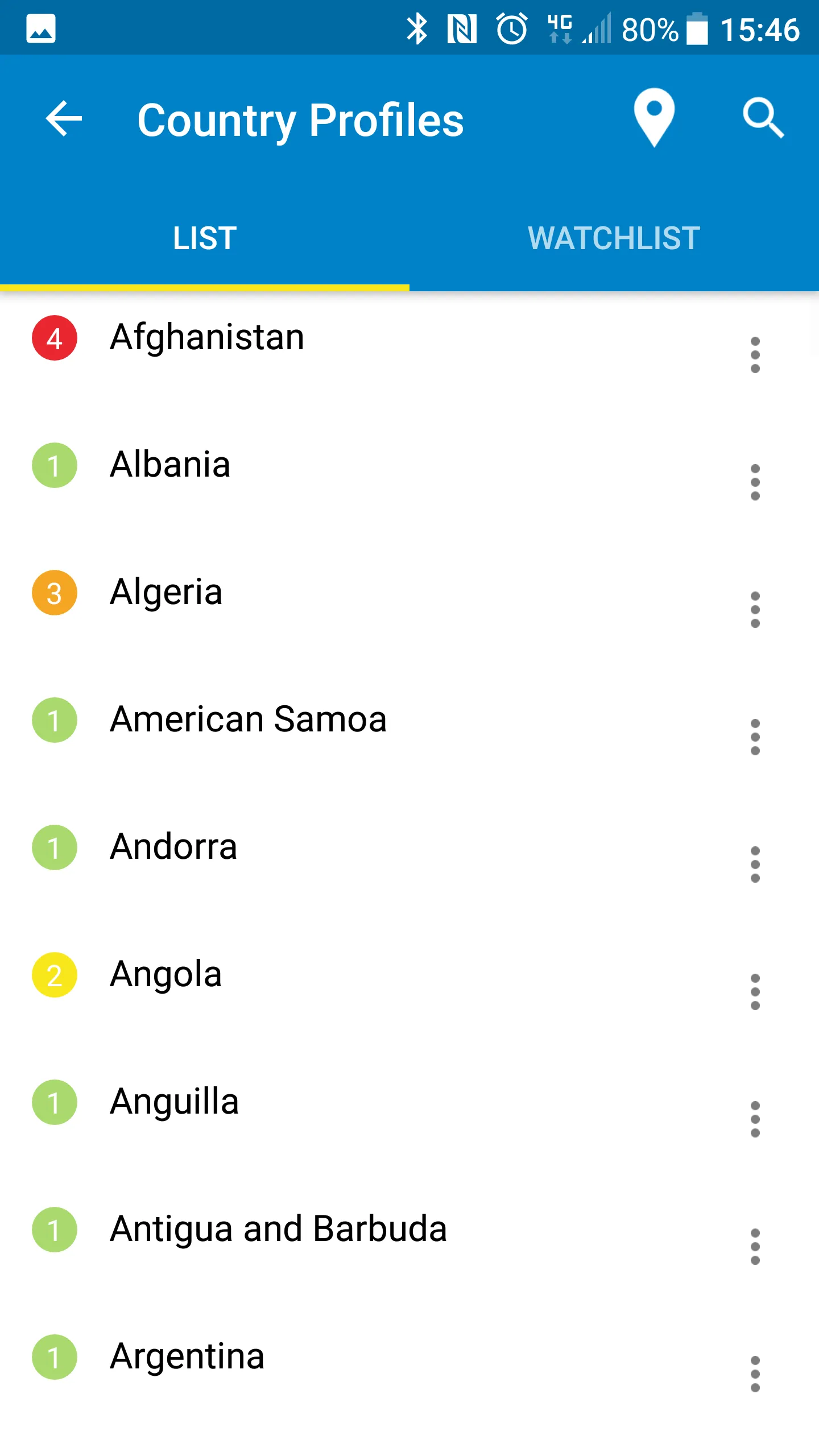Open the search icon in the toolbar
This screenshot has width=819, height=1456.
[x=762, y=118]
